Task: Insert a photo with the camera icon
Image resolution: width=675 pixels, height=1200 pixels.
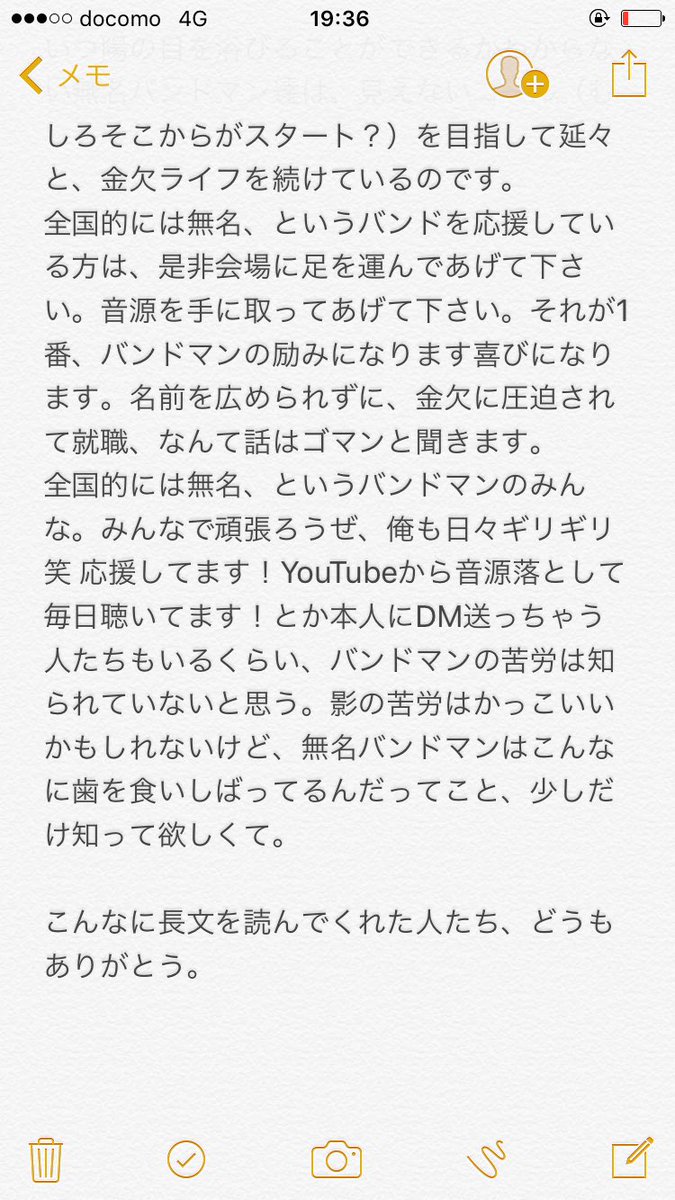Action: coord(336,1159)
